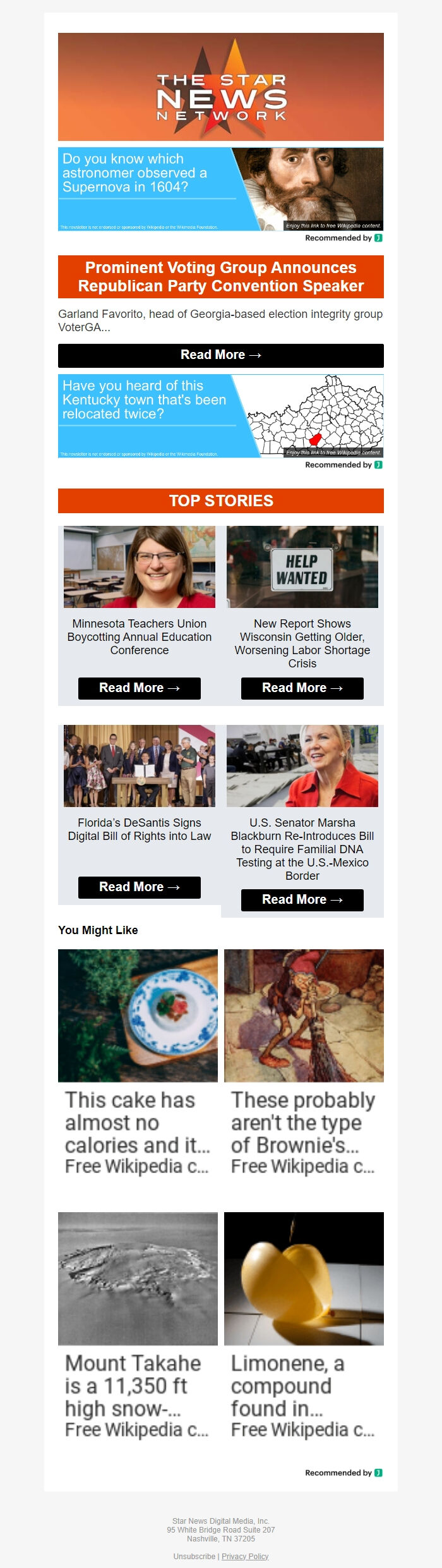Open the Brownie's recommendation card
The width and height of the screenshot is (442, 1568).
tap(304, 1062)
